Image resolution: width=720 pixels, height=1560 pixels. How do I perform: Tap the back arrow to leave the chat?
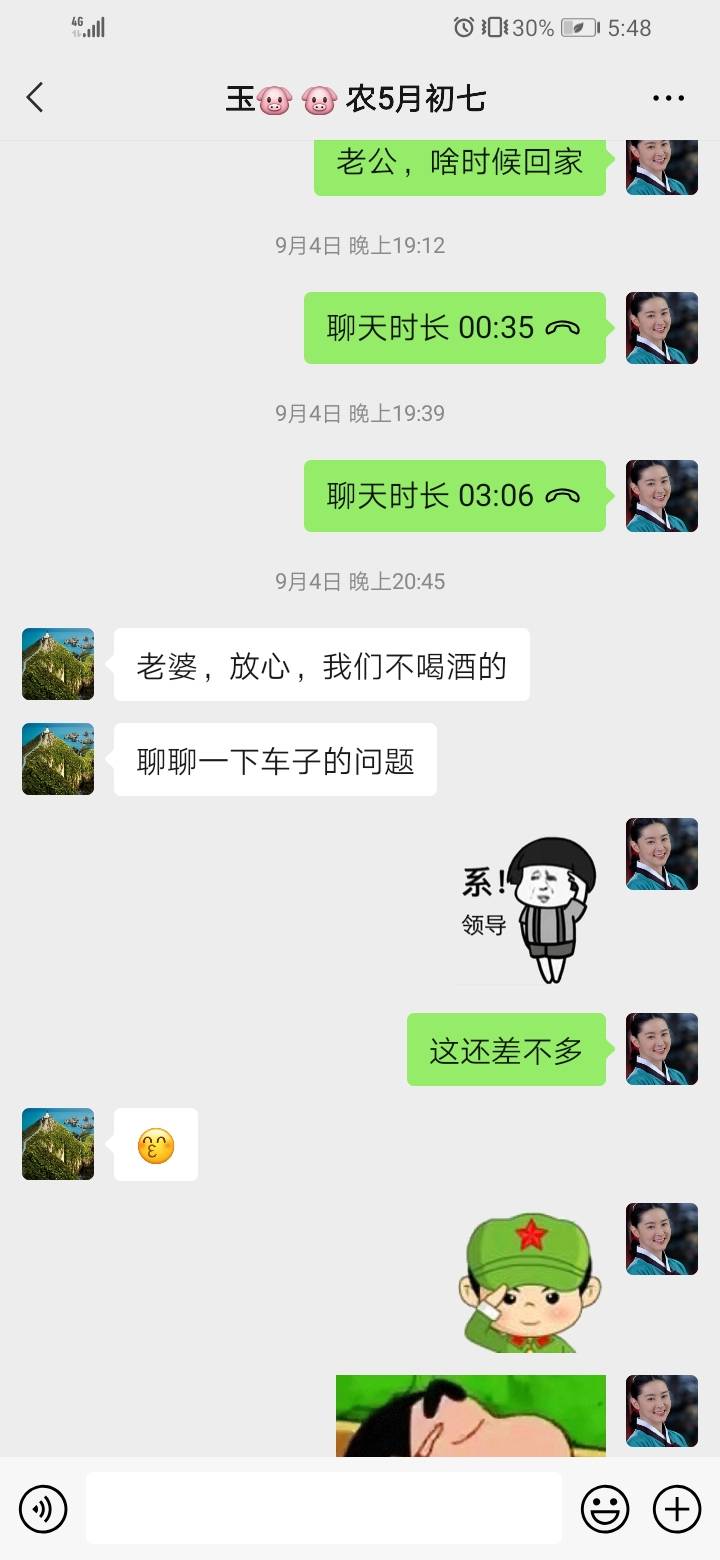click(35, 97)
